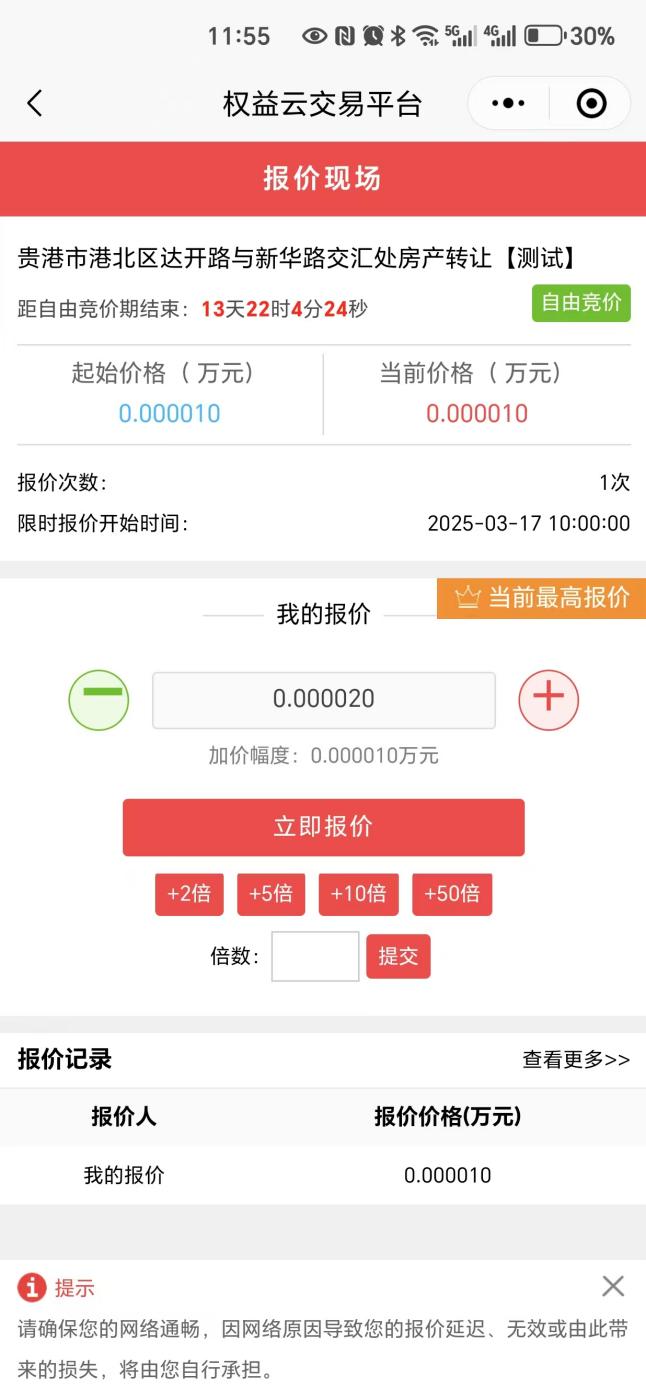Choose the +10倍 increment button
The width and height of the screenshot is (646, 1399).
tap(358, 894)
